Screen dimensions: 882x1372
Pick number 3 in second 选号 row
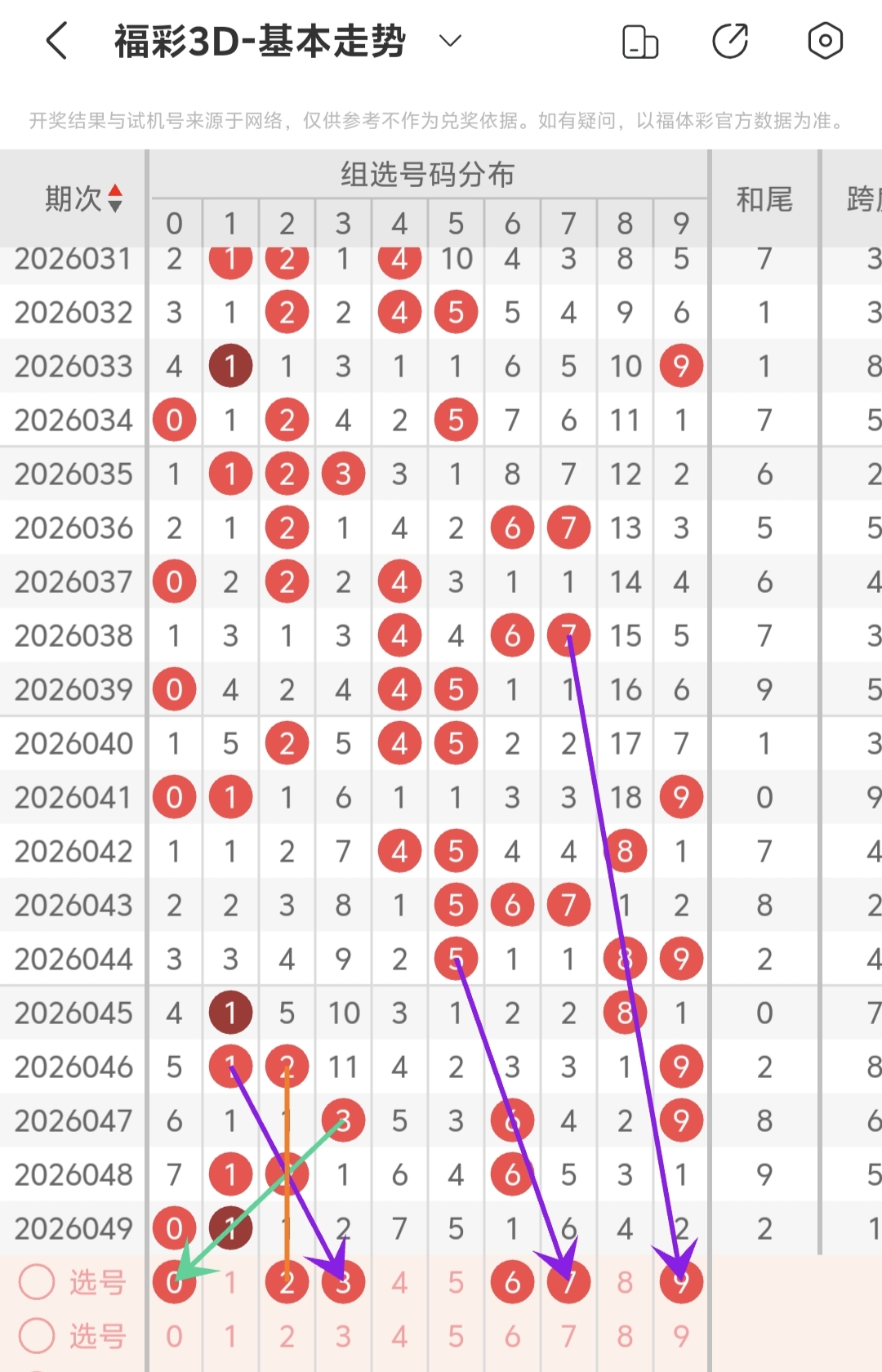[x=343, y=1336]
